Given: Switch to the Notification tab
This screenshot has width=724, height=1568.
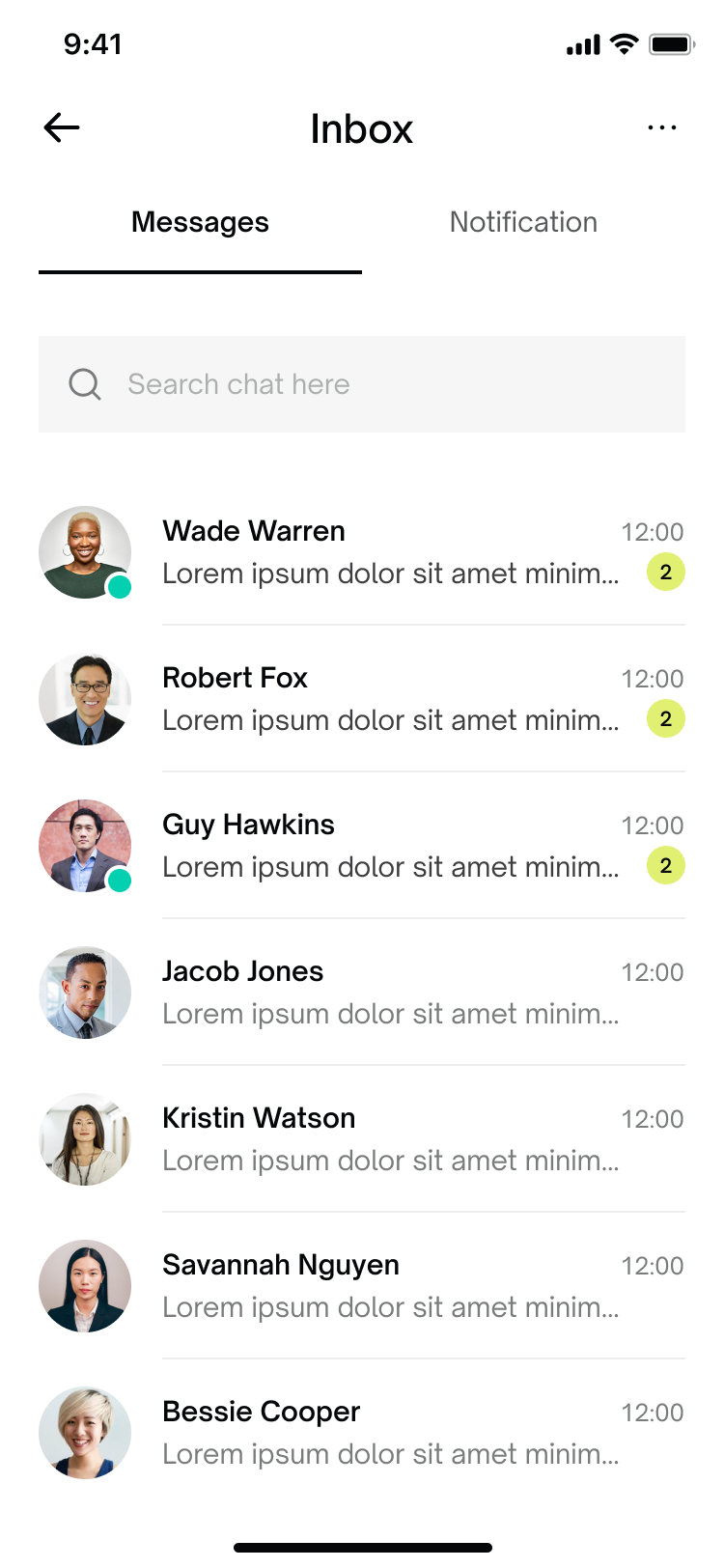Looking at the screenshot, I should [522, 222].
